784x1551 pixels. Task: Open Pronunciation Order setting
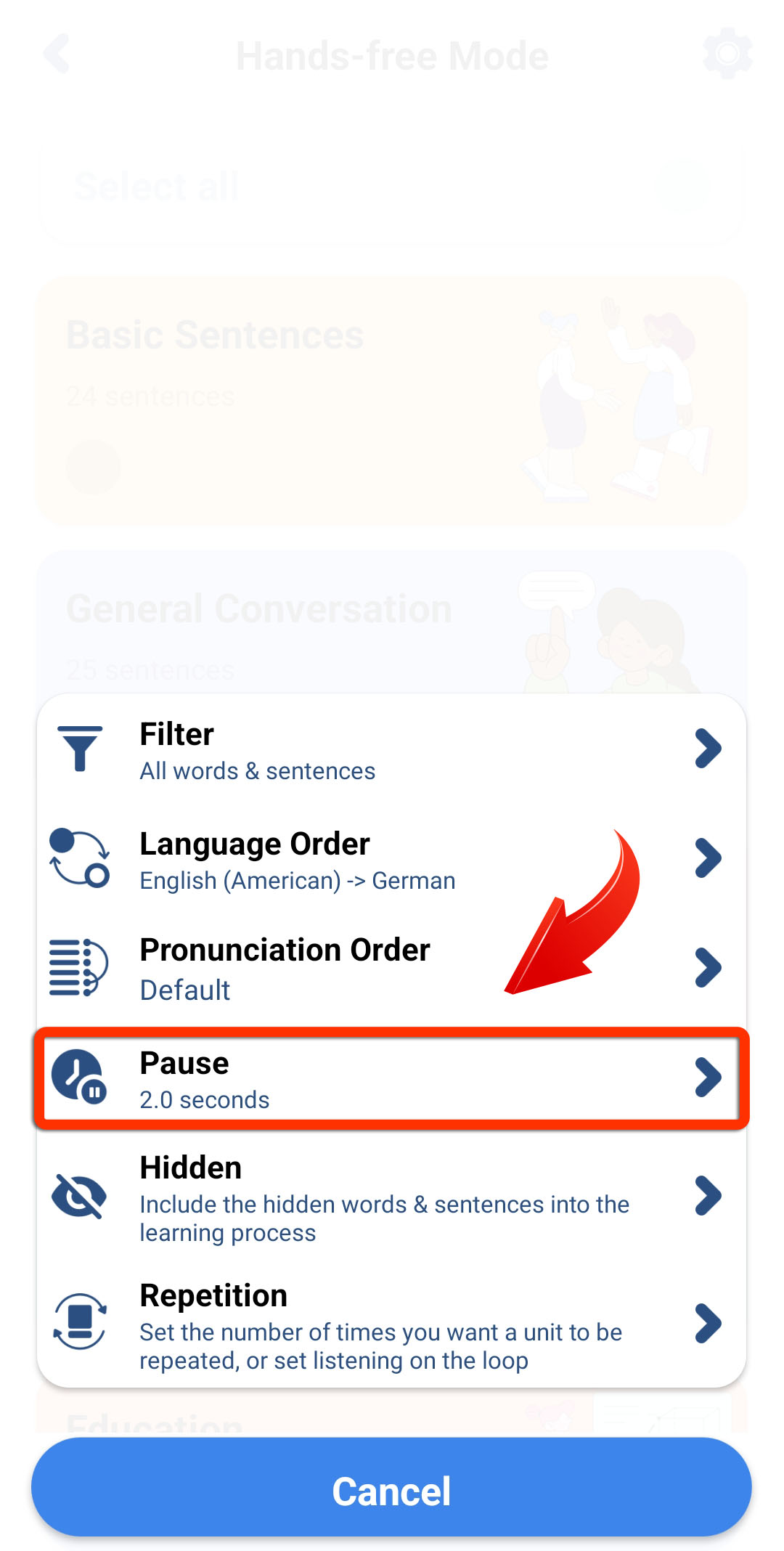[391, 969]
